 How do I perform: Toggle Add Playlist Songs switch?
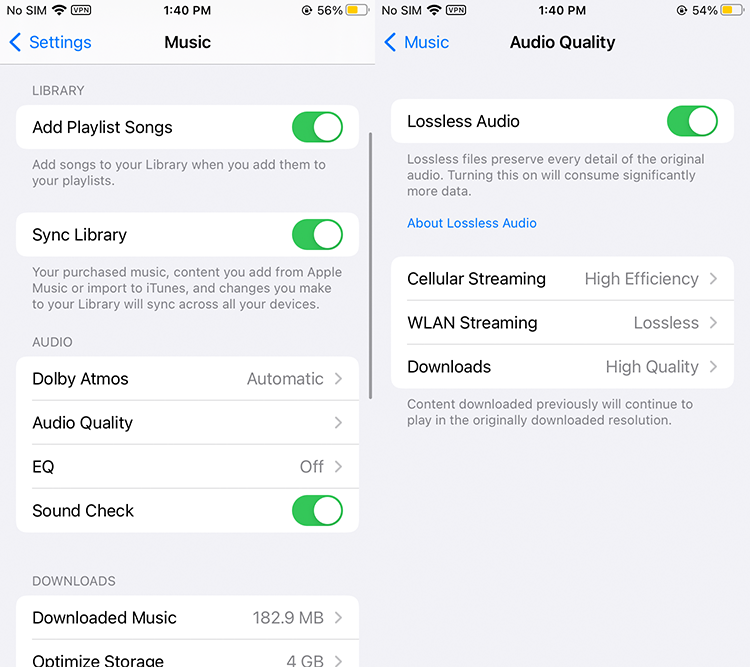pos(317,127)
